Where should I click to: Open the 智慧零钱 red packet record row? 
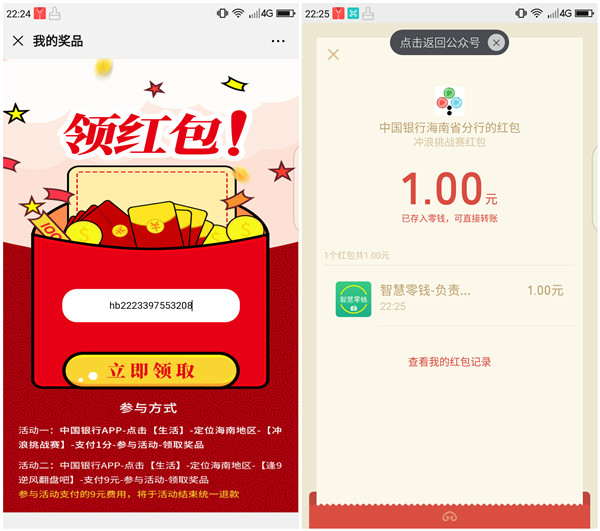(x=449, y=298)
